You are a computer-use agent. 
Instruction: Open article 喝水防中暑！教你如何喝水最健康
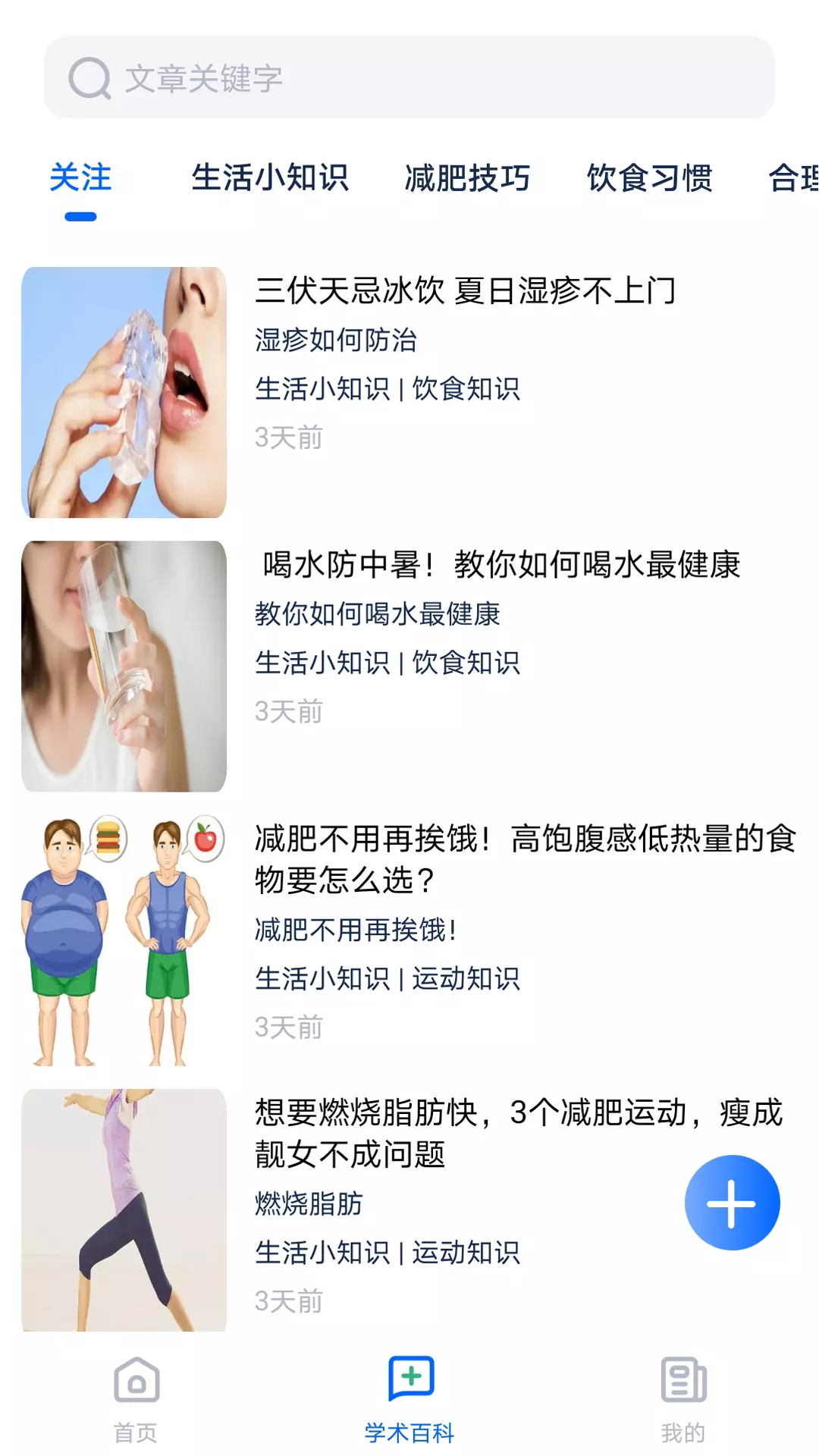click(409, 666)
